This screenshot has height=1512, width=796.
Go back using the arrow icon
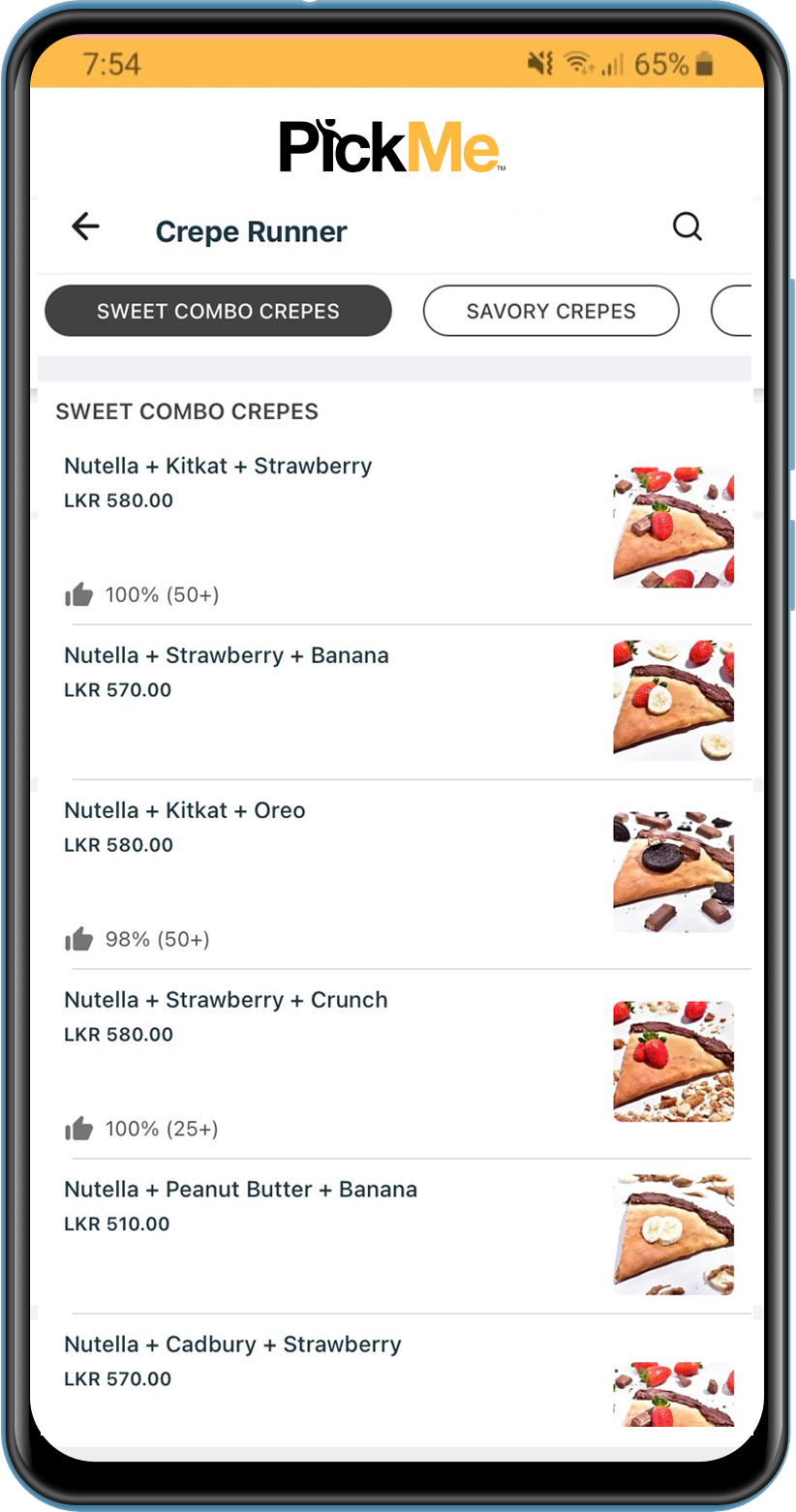pyautogui.click(x=85, y=227)
